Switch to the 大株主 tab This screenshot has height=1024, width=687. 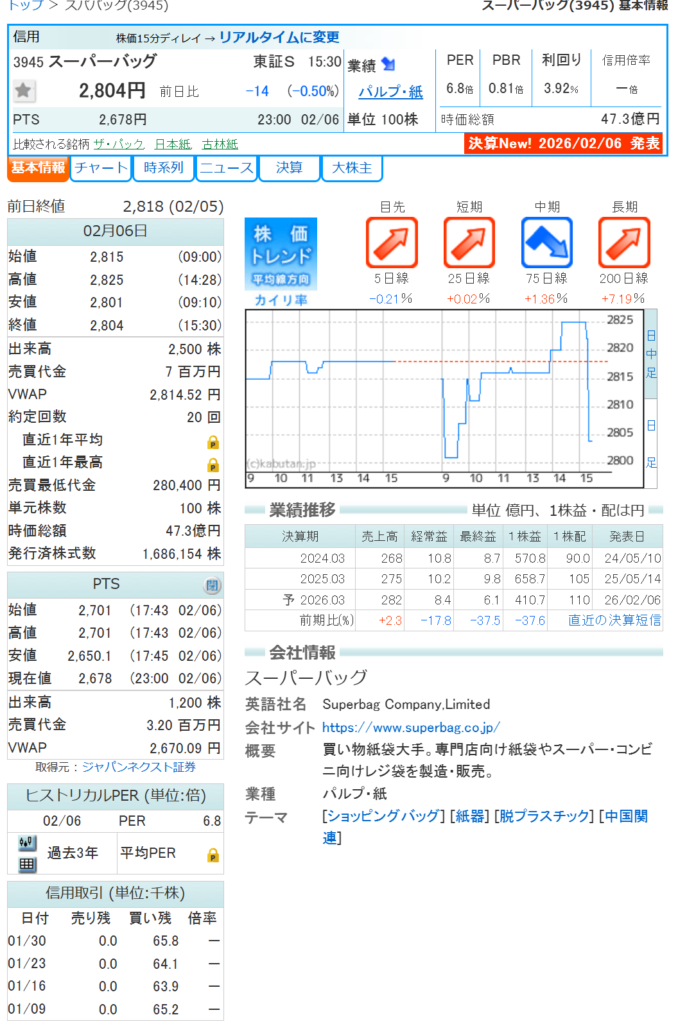tap(351, 168)
